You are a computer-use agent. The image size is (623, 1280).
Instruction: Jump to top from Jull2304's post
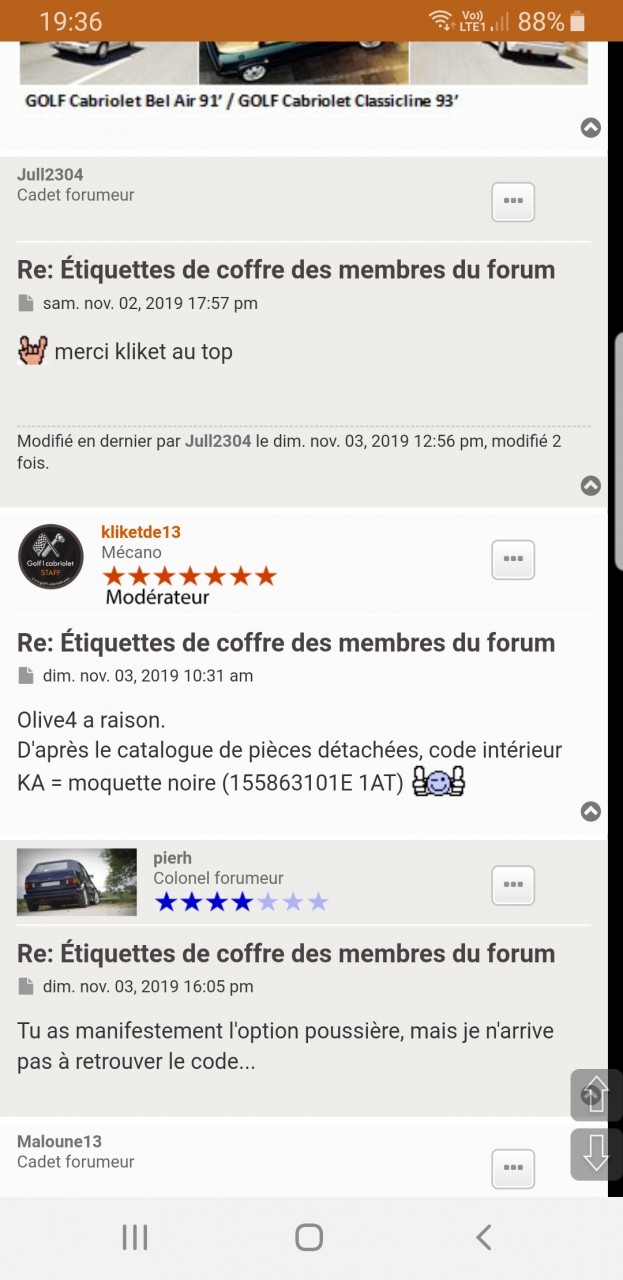click(591, 486)
